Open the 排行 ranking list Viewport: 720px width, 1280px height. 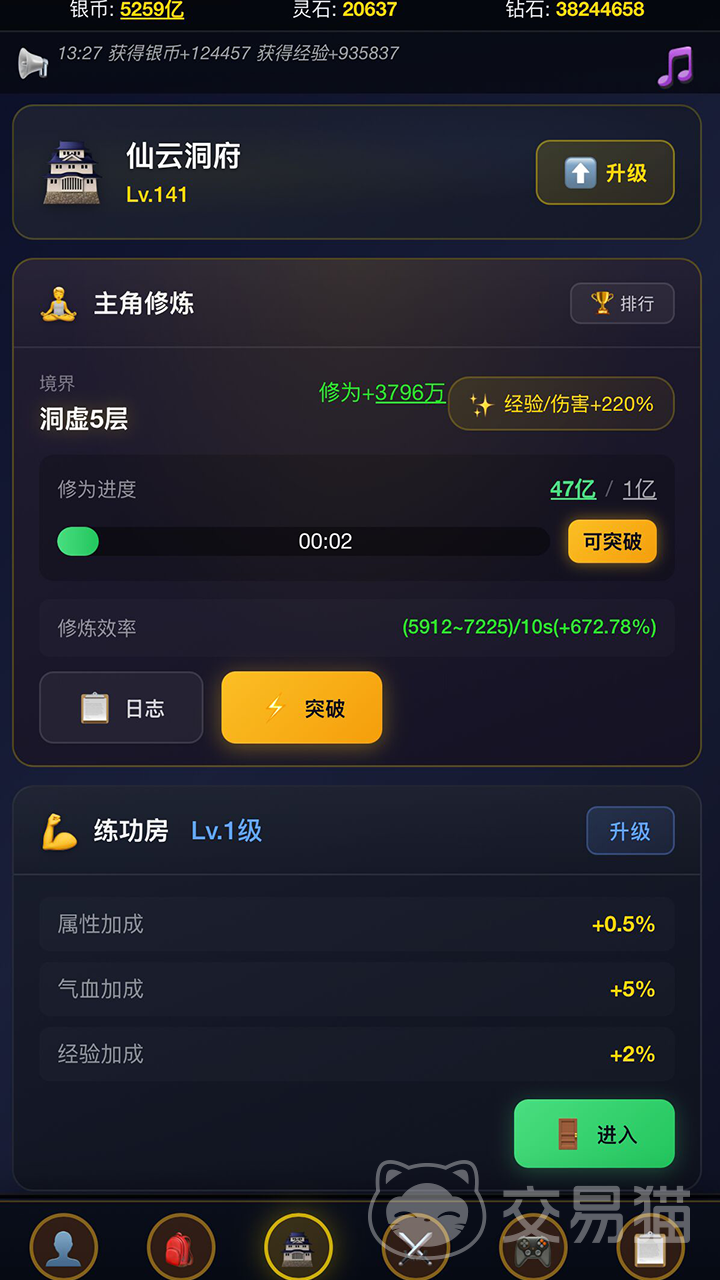tap(622, 303)
